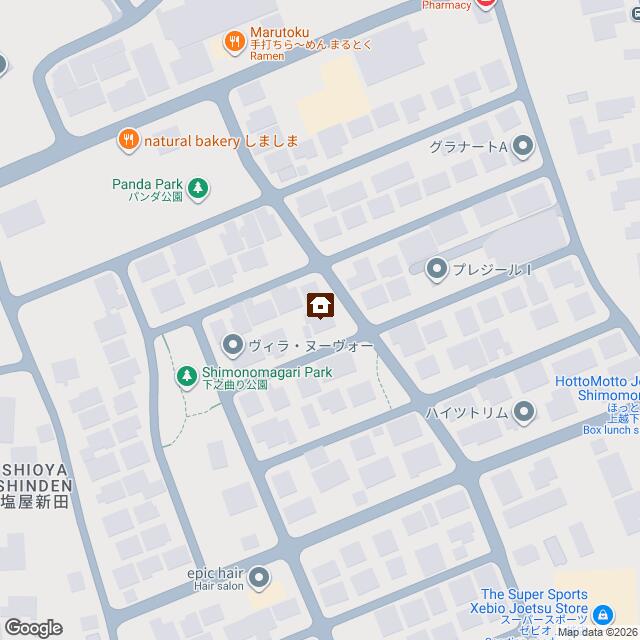Tap the Panda Park marker
Screen dimensions: 640x640
click(x=199, y=188)
